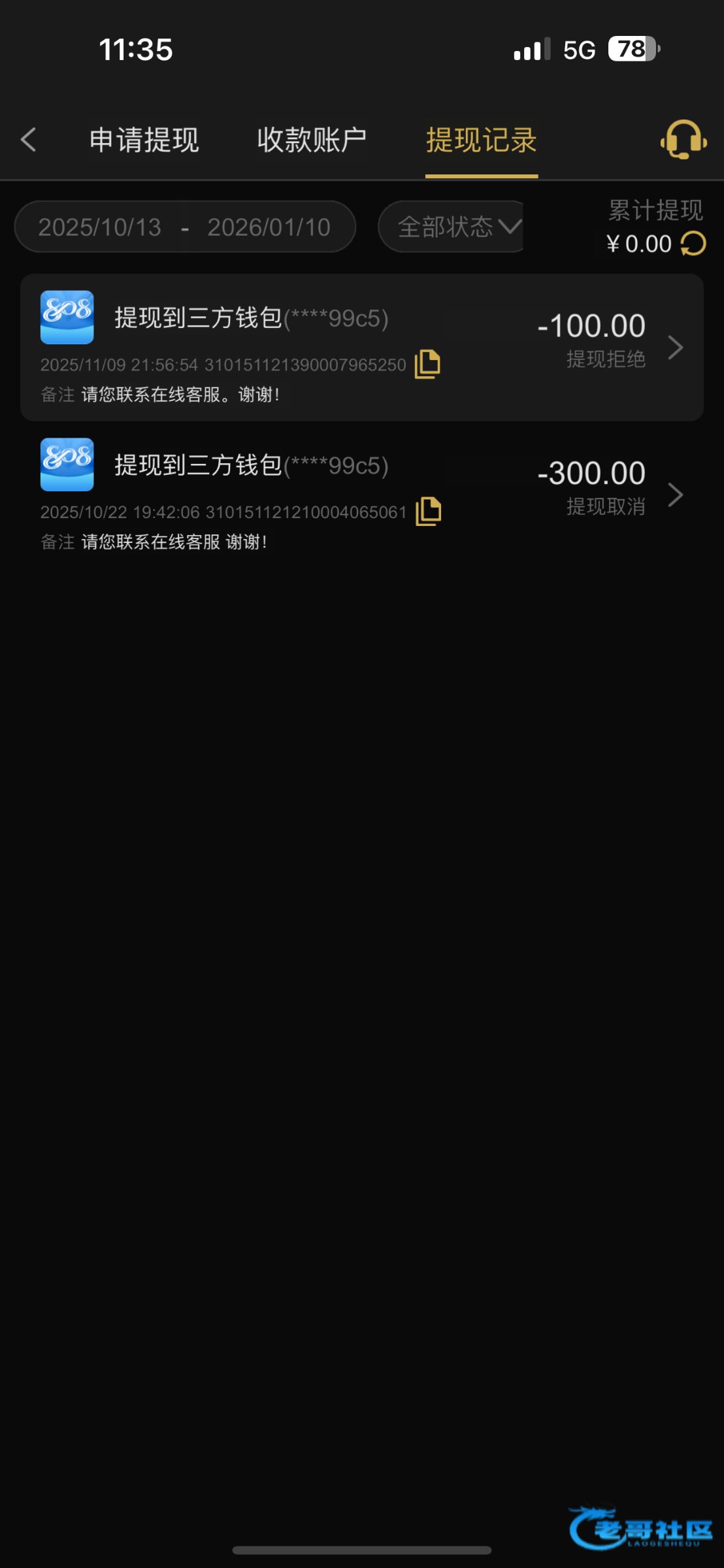Screen dimensions: 724x1568
Task: Select the 提现记录 tab
Action: (482, 140)
